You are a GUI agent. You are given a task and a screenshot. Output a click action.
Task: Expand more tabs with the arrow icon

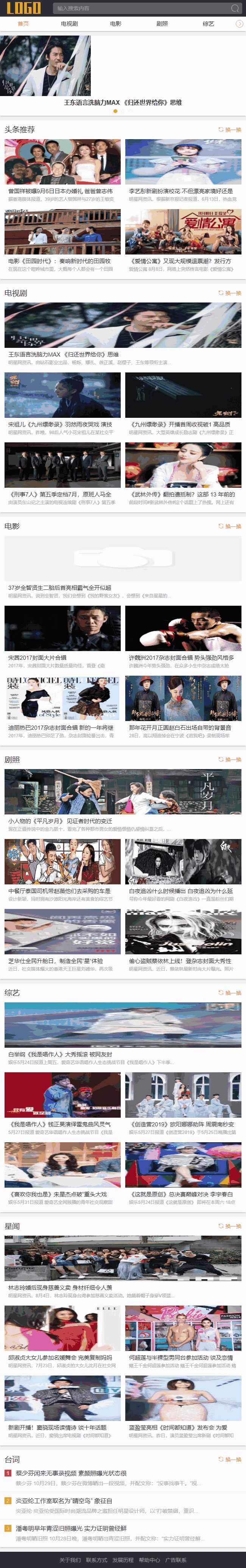point(239,24)
